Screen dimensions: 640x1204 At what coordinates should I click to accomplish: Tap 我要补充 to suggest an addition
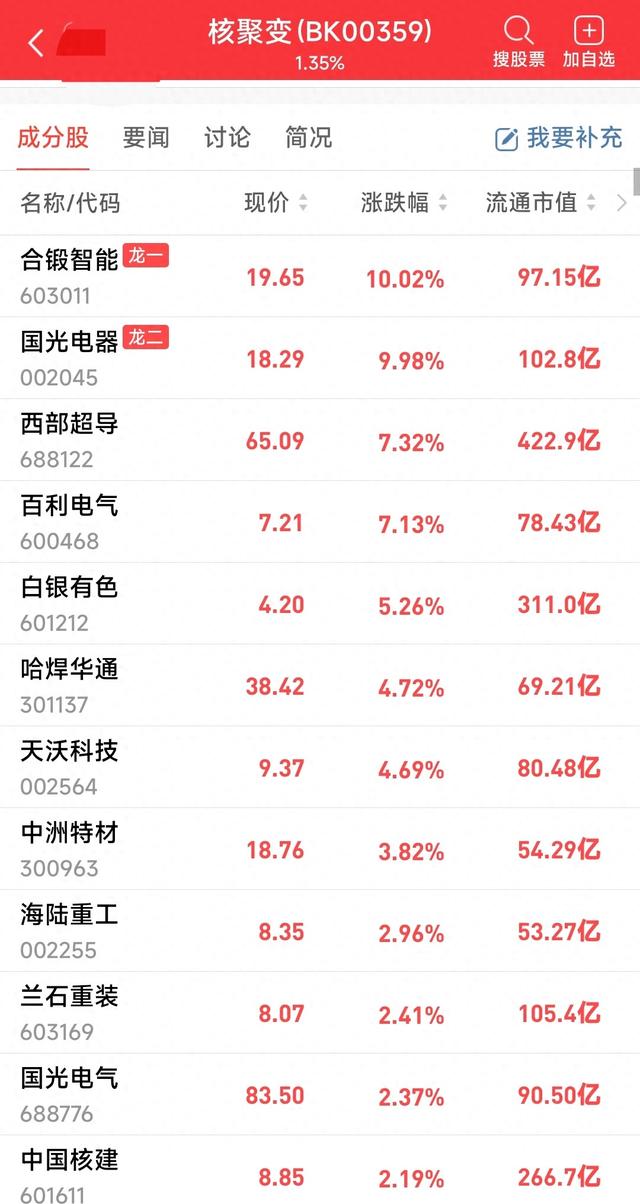click(x=559, y=138)
